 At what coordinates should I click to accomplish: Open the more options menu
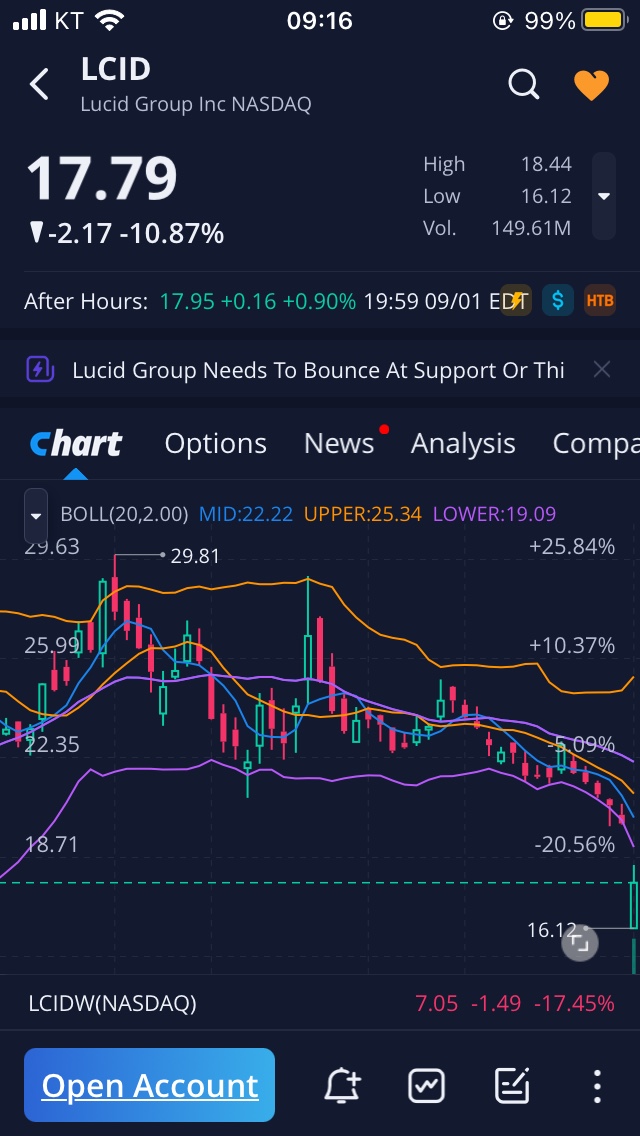(x=597, y=1086)
